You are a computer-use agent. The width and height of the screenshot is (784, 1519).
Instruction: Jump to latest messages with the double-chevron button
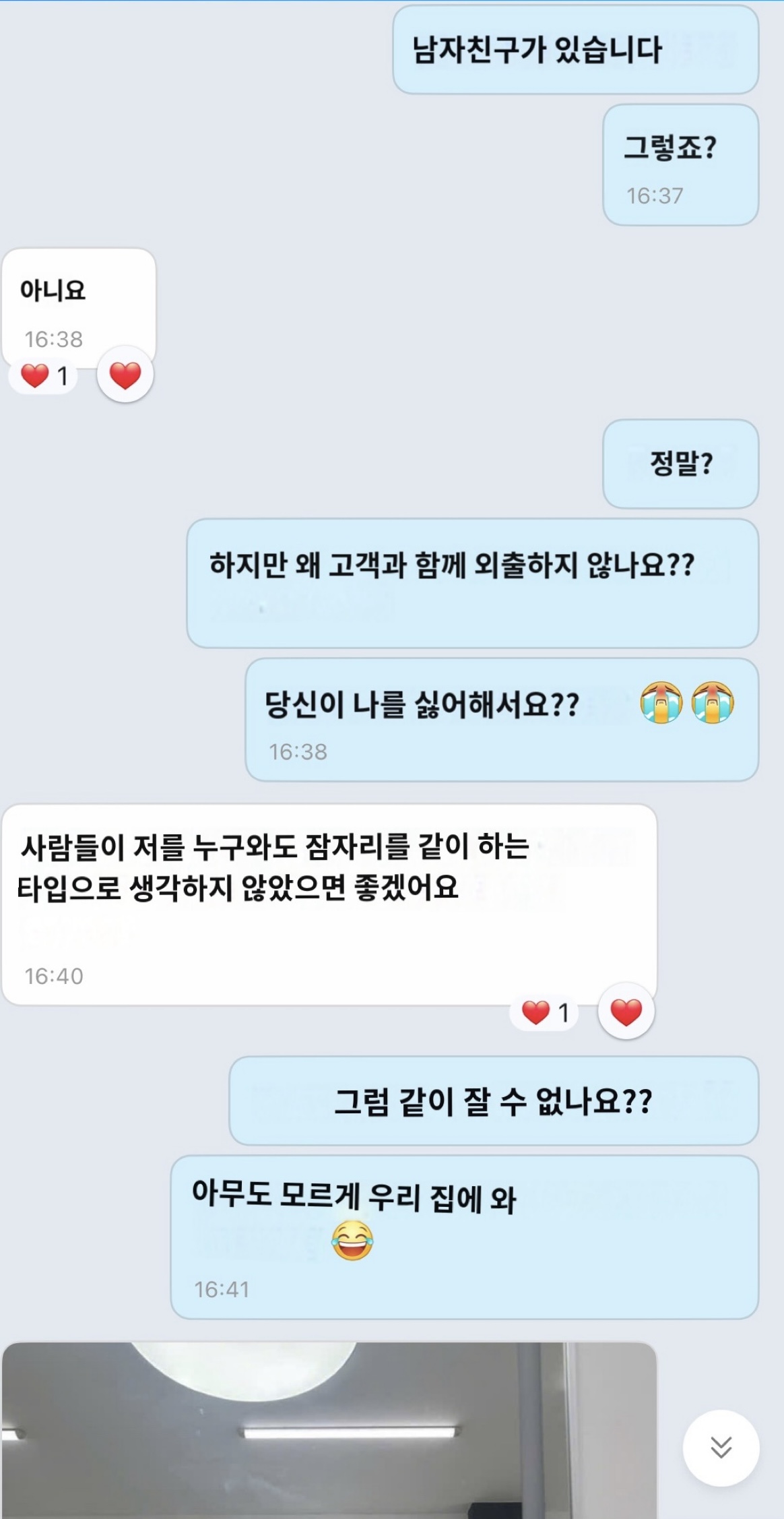(x=721, y=1447)
